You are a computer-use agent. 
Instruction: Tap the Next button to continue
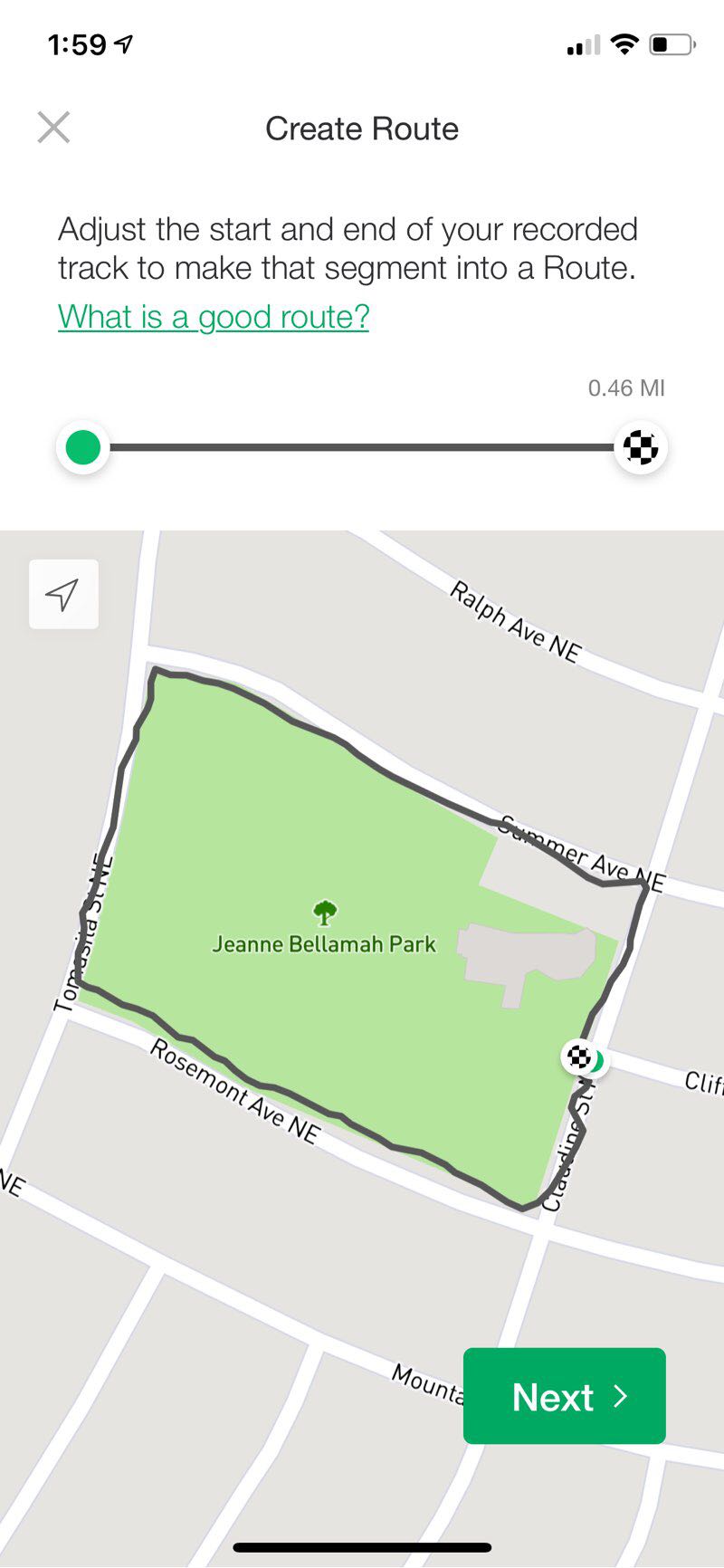point(564,1396)
